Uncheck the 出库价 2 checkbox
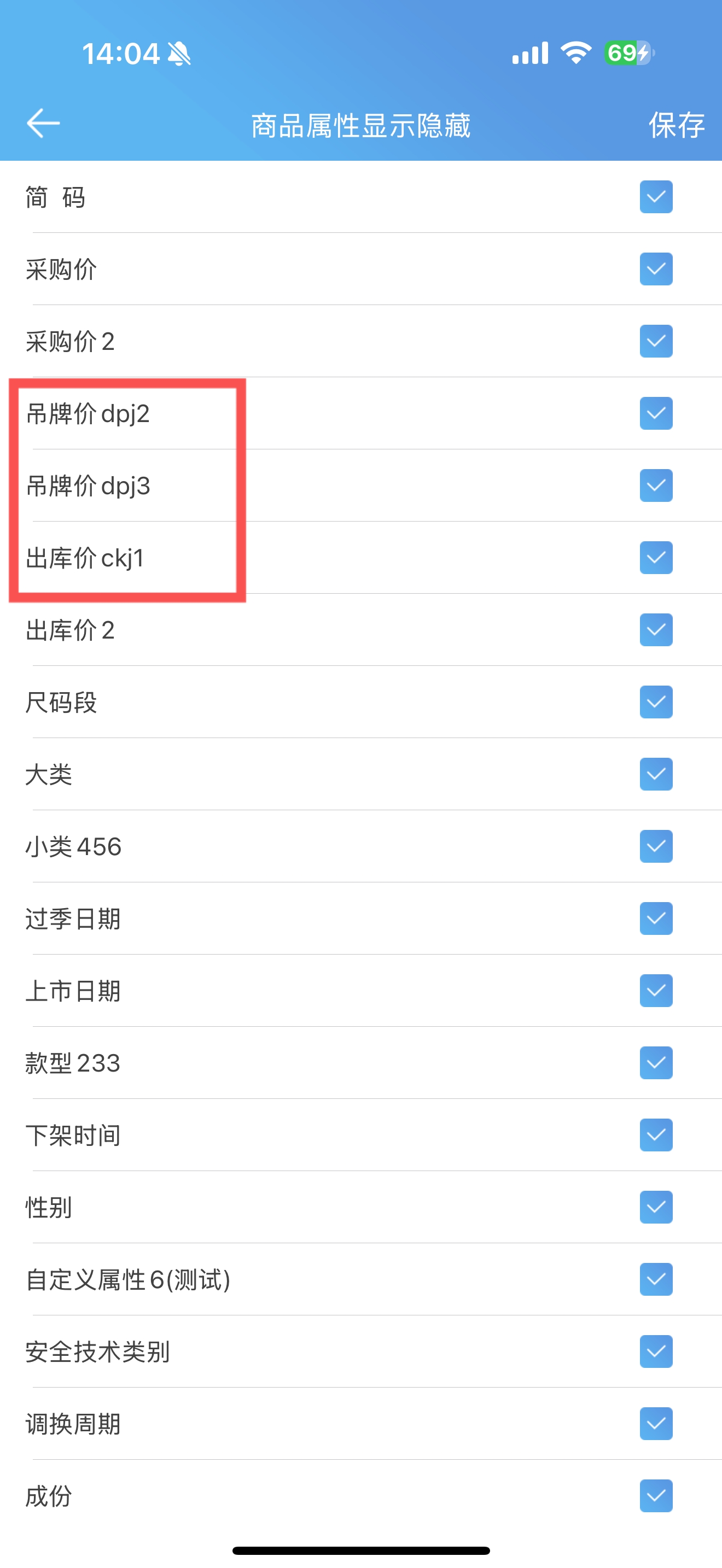This screenshot has width=722, height=1568. click(656, 629)
